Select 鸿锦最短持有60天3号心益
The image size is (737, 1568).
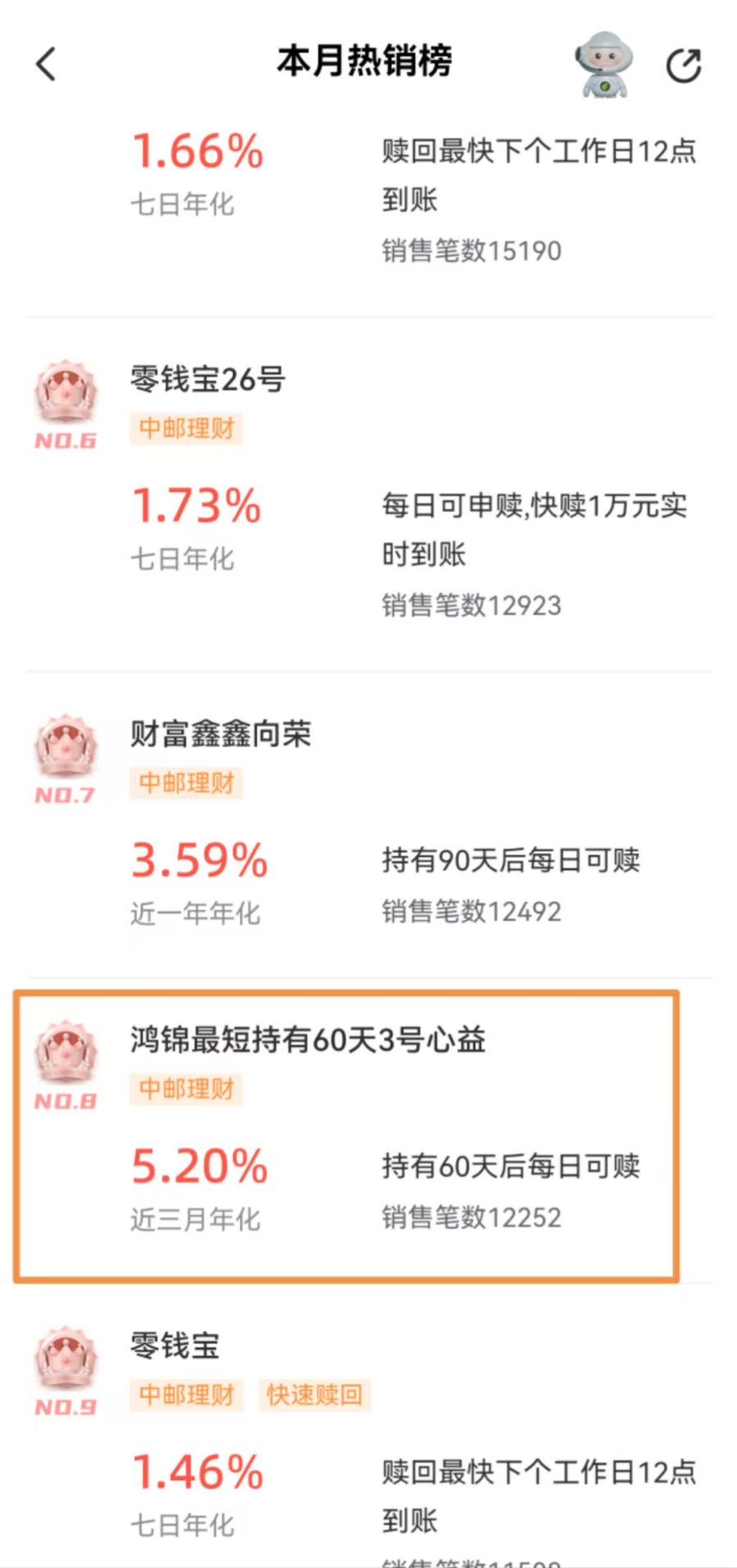tap(308, 1040)
